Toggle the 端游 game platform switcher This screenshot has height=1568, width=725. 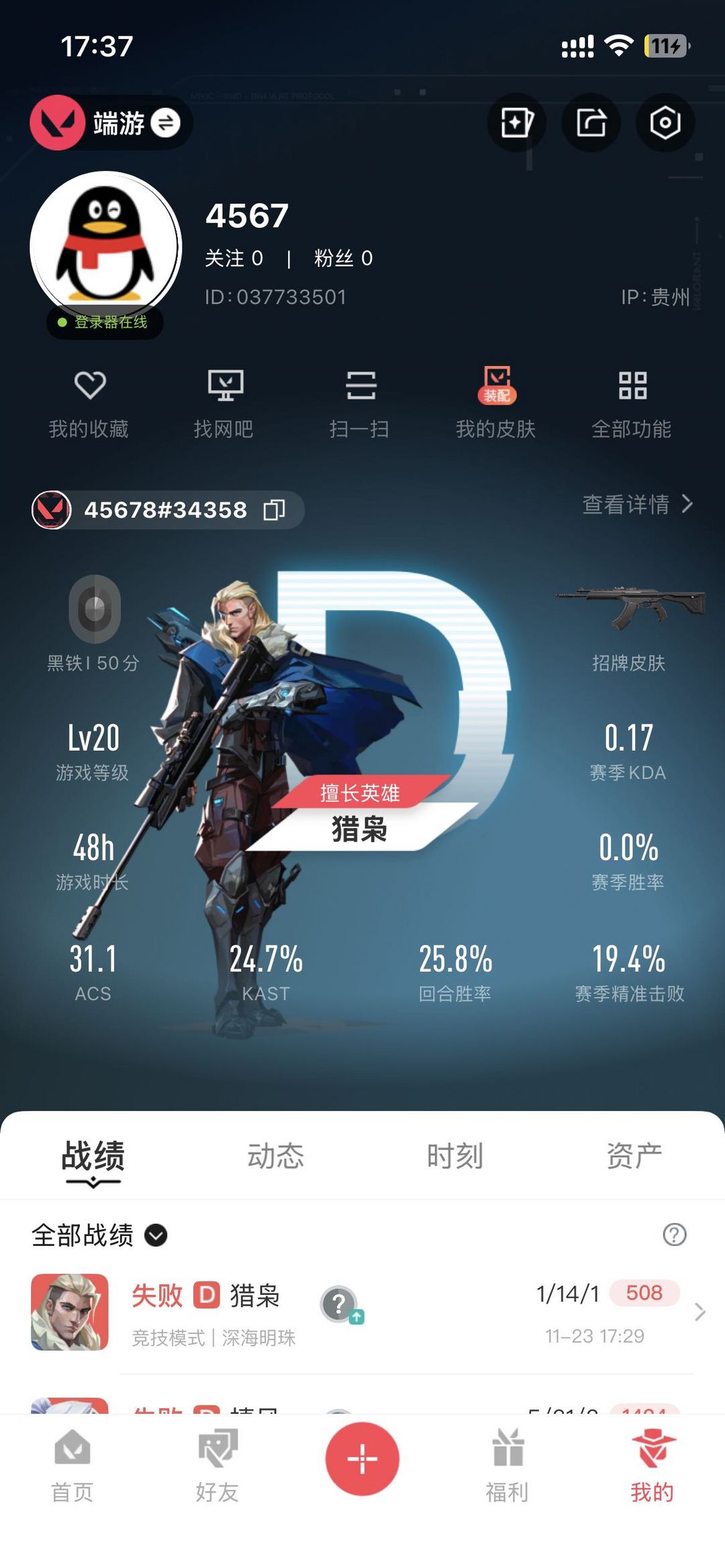166,123
